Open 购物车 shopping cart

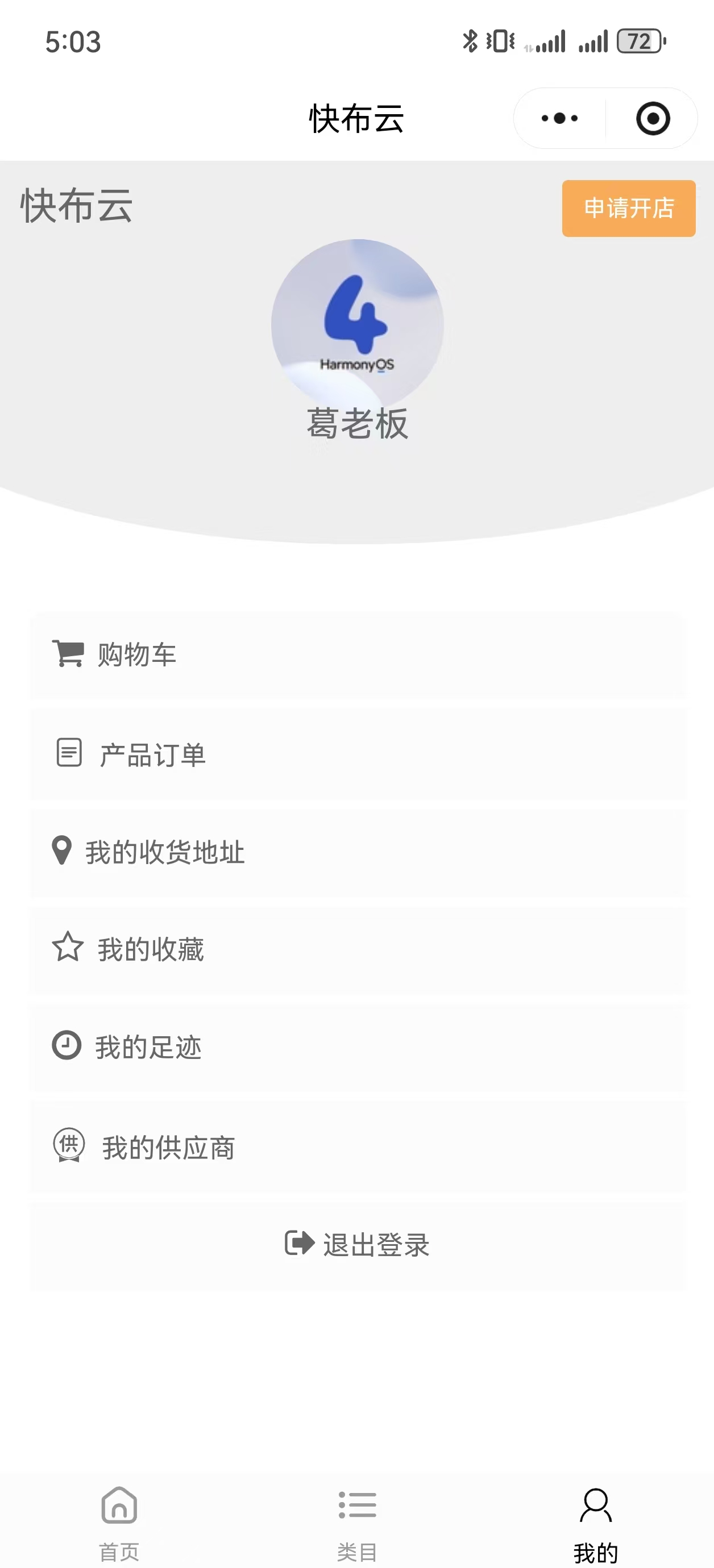point(357,655)
